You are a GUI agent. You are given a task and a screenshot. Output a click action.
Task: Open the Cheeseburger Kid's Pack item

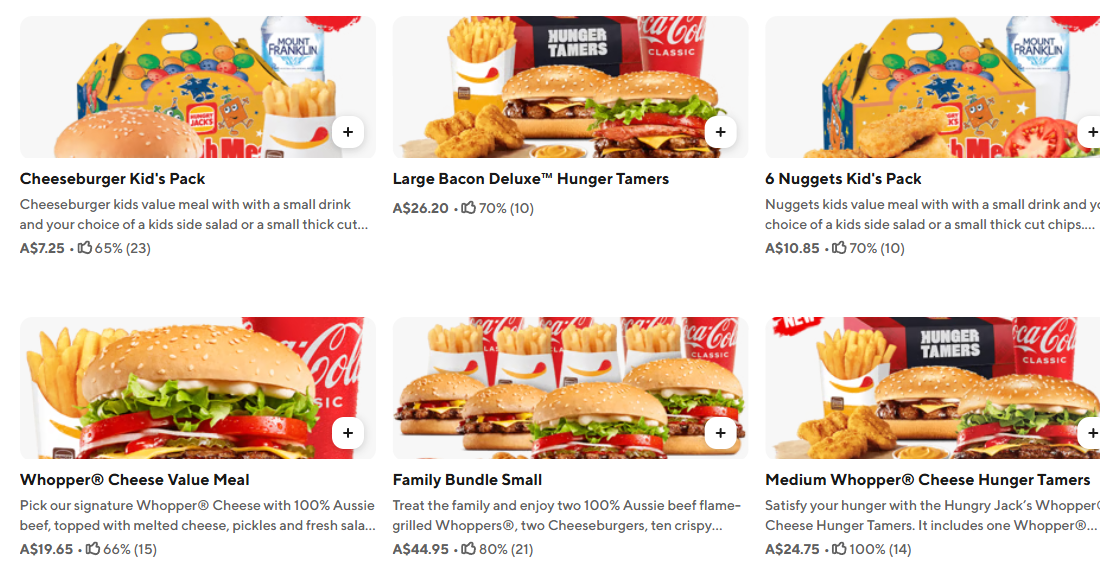pos(112,179)
